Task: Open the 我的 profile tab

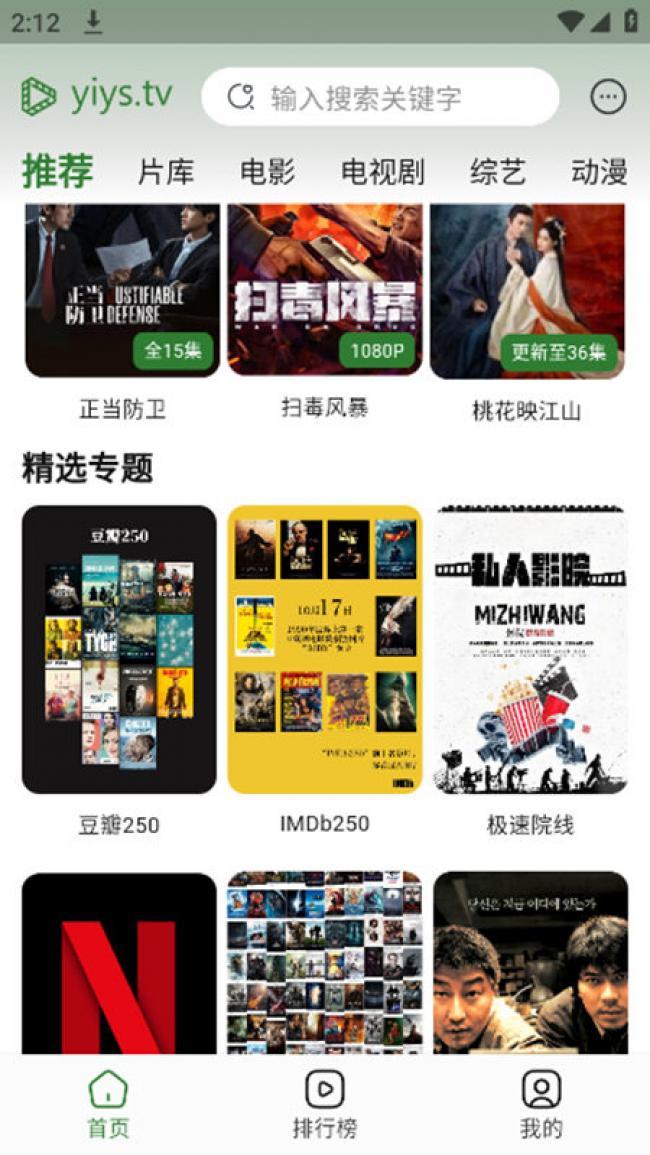Action: click(x=541, y=1104)
